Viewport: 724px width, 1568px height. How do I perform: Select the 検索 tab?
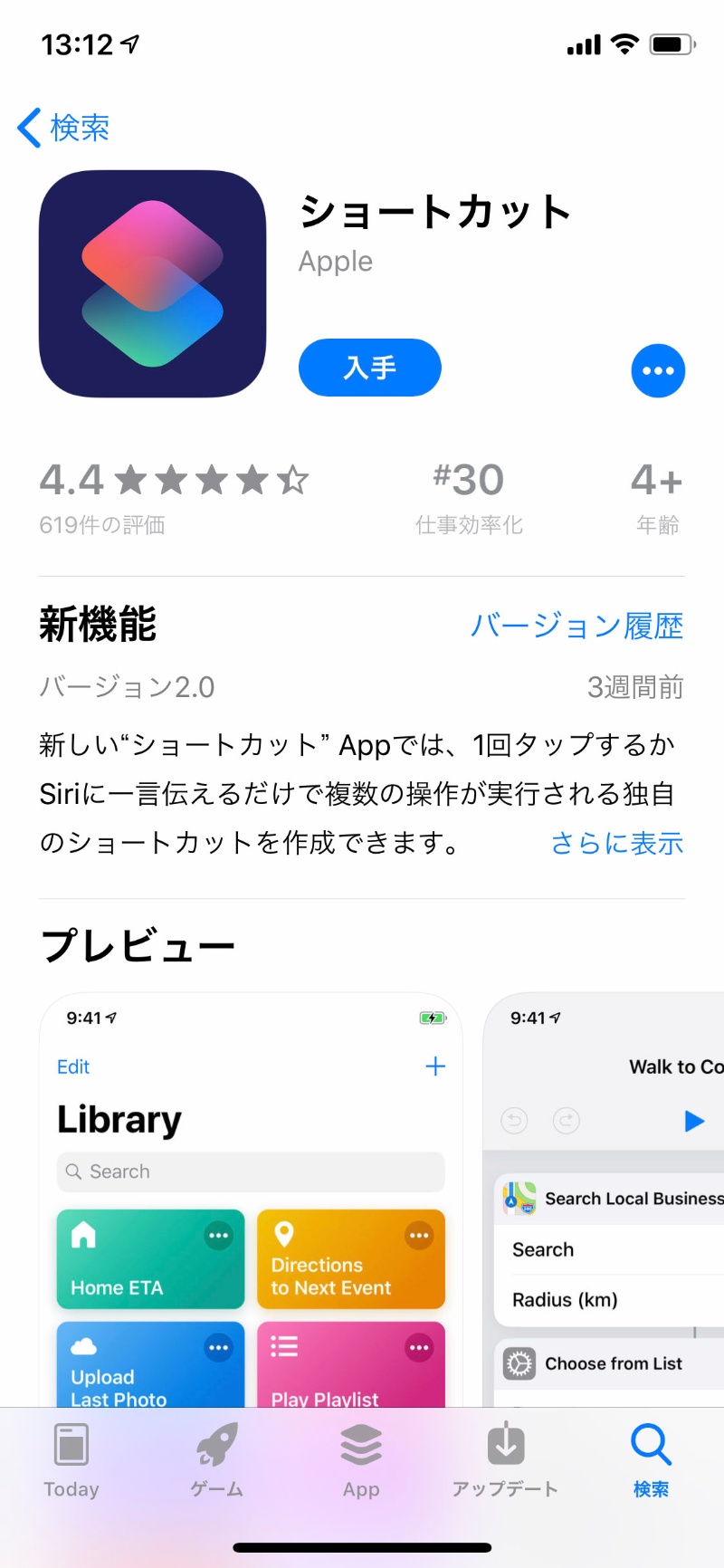651,1459
